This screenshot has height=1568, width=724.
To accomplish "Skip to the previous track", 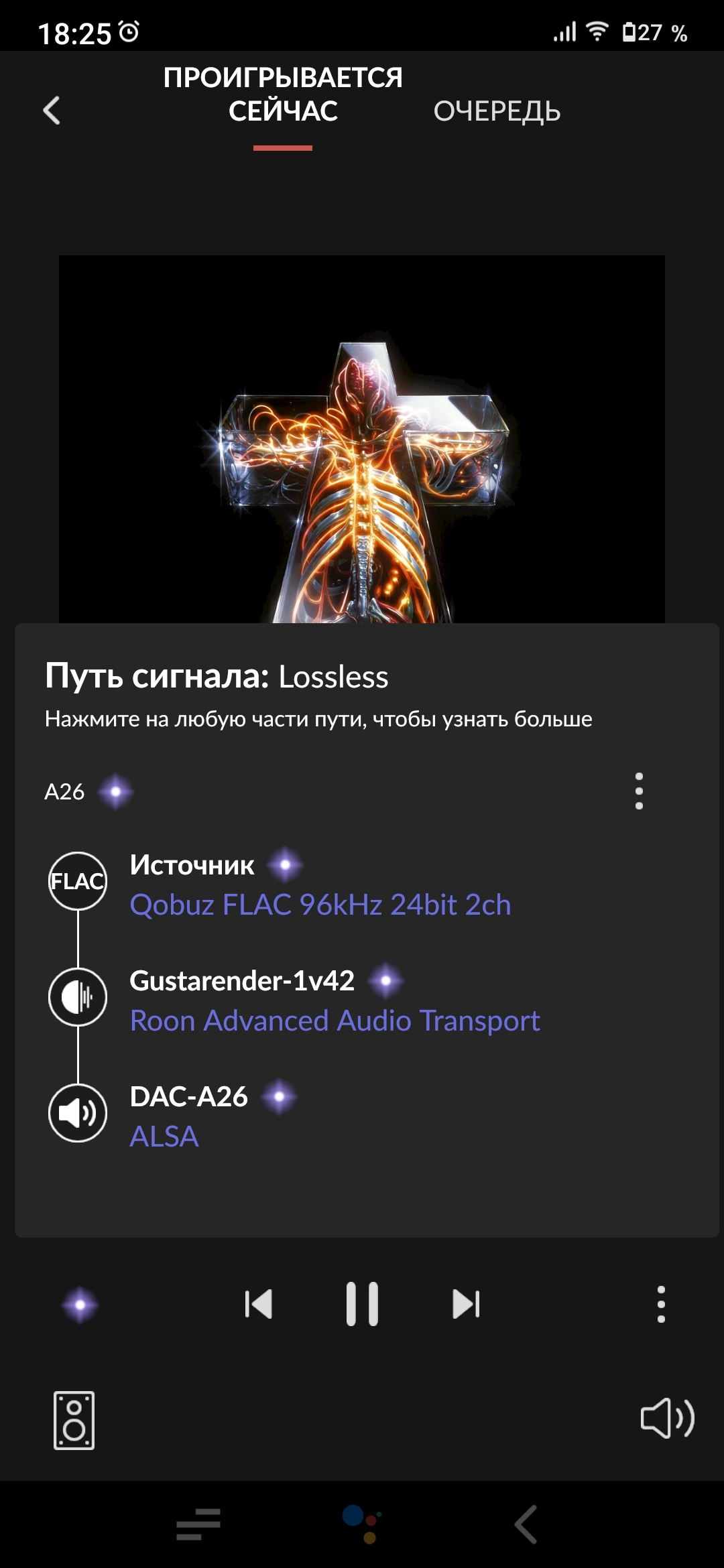I will [259, 1304].
